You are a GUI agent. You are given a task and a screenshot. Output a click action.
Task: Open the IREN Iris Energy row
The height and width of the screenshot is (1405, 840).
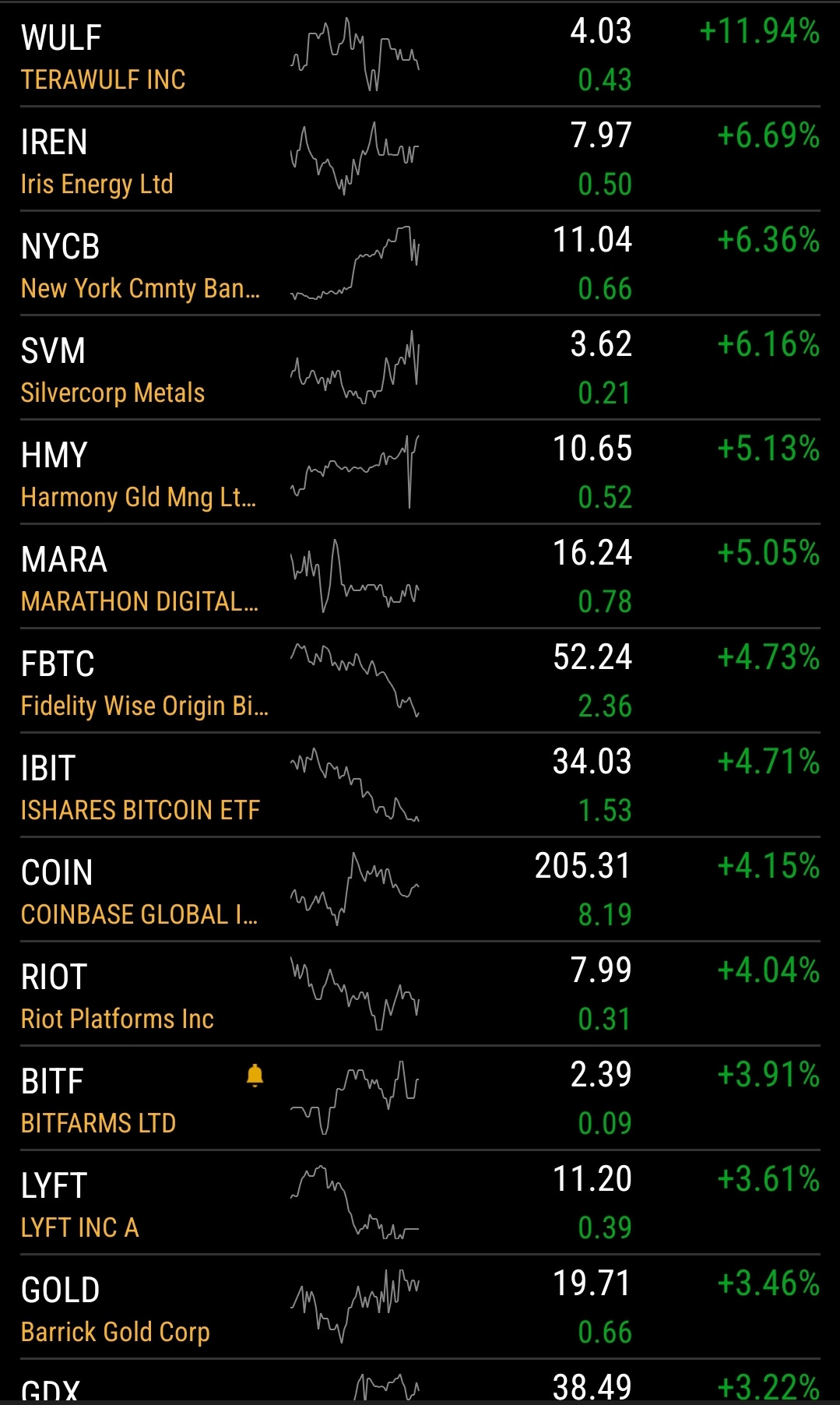[420, 159]
